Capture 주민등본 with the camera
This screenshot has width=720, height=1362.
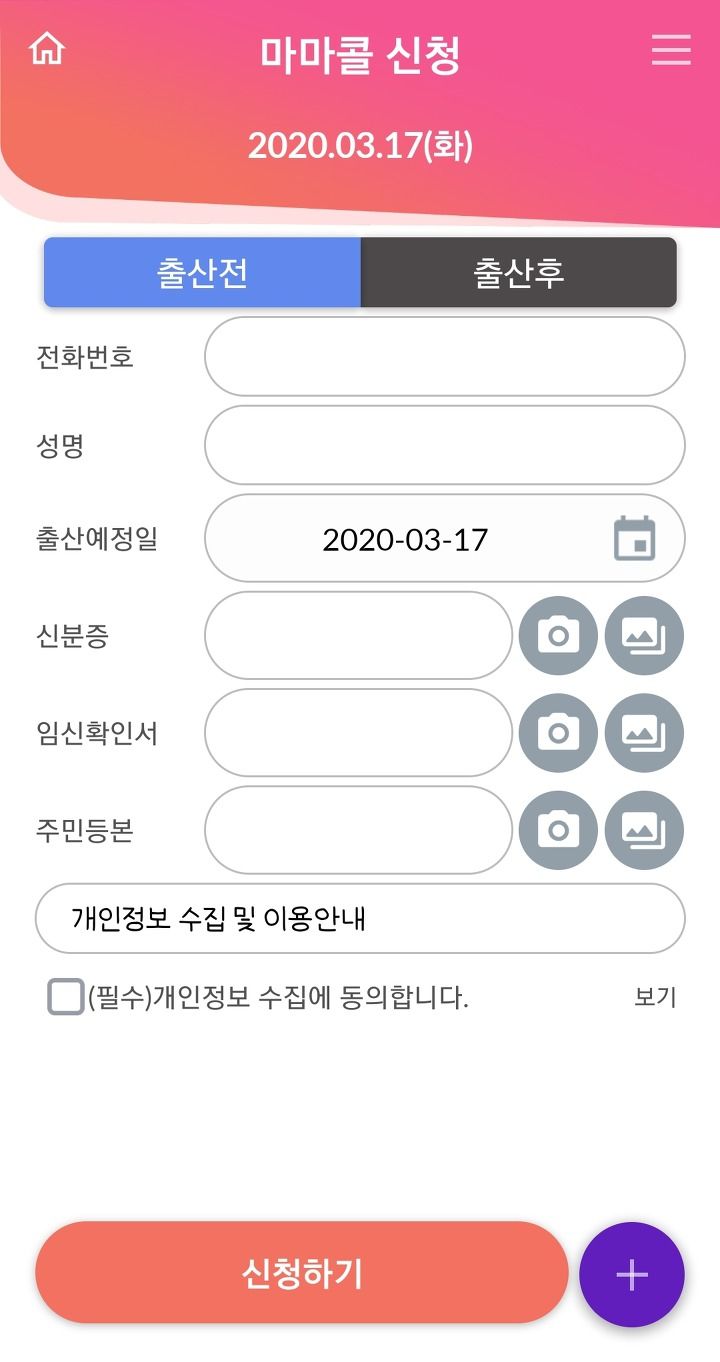(x=558, y=830)
